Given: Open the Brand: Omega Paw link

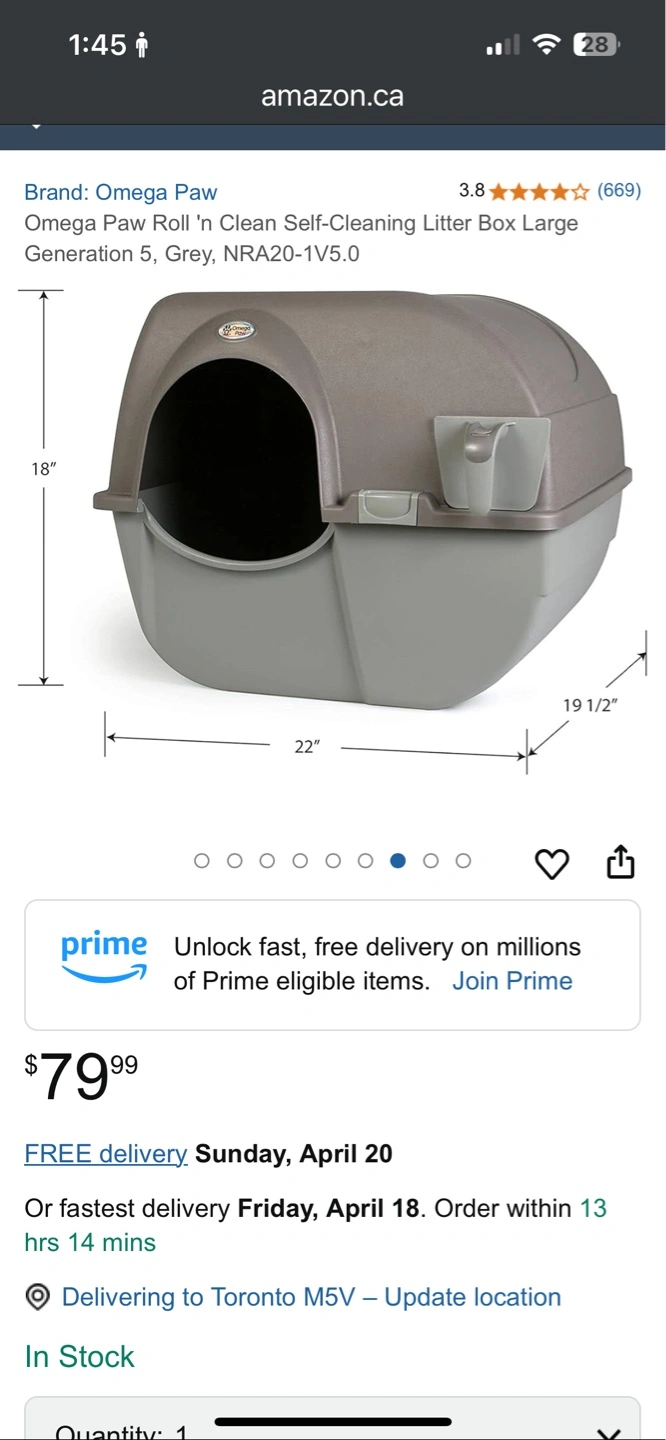Looking at the screenshot, I should [121, 192].
